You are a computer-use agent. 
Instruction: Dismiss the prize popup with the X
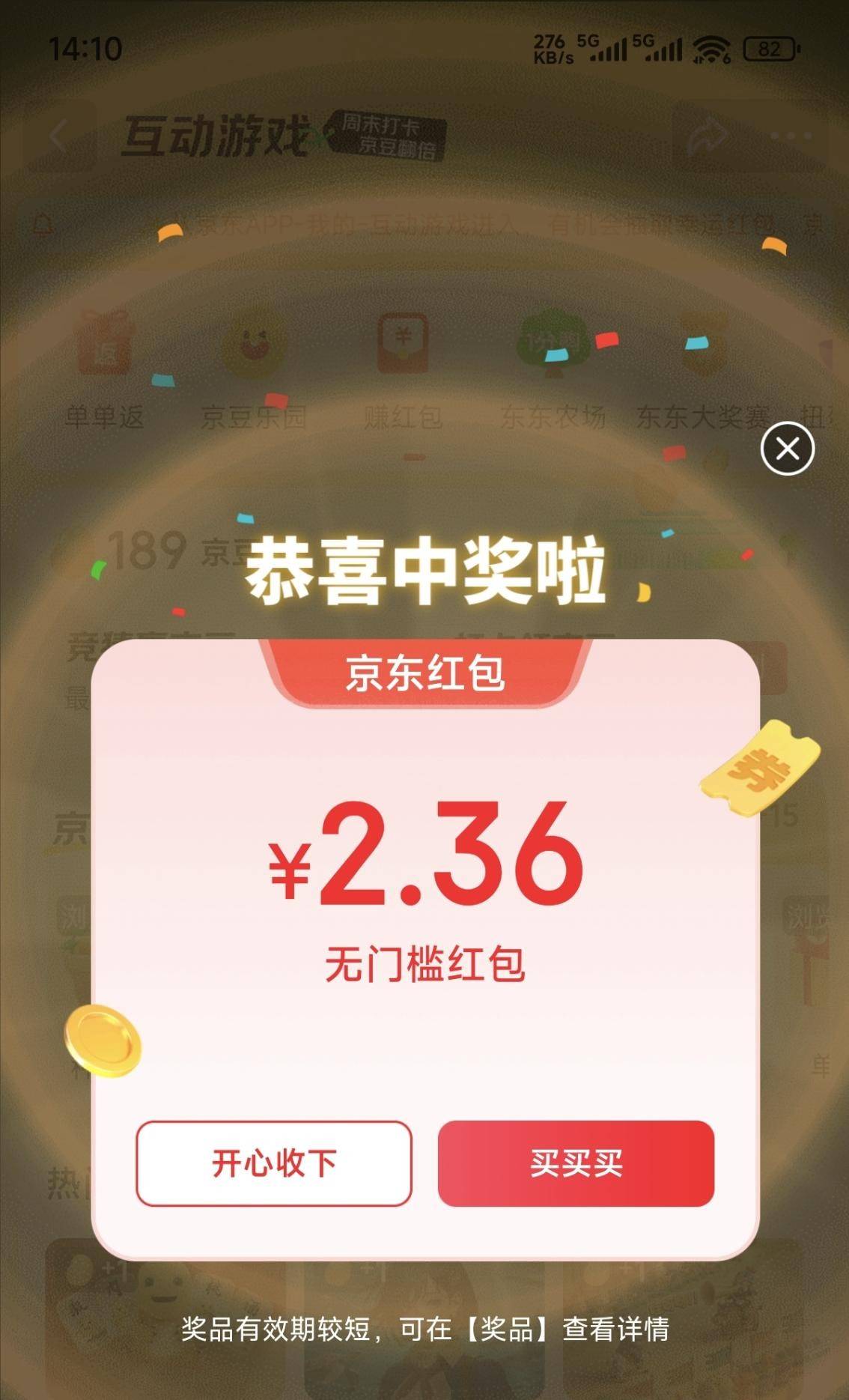point(787,449)
